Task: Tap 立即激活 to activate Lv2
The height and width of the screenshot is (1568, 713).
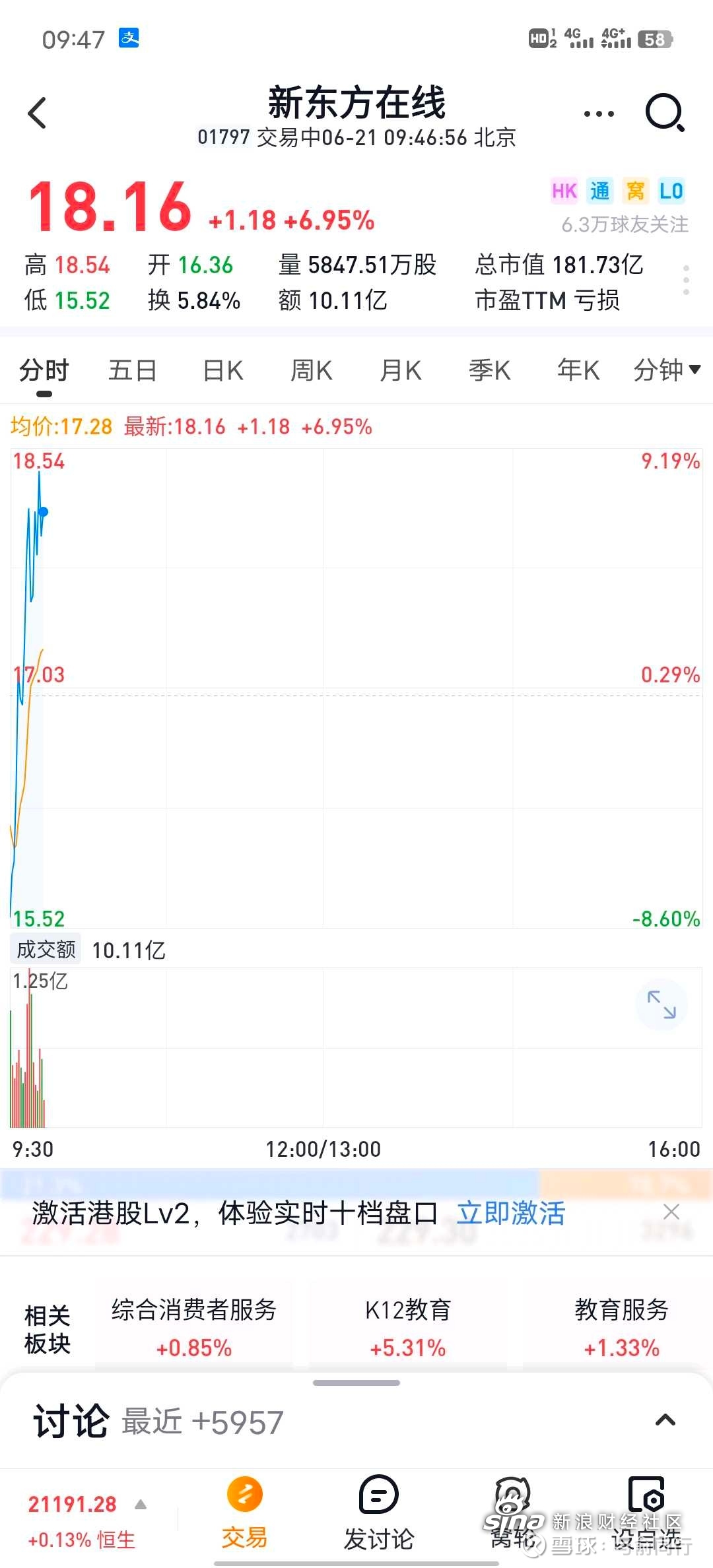Action: (511, 1213)
